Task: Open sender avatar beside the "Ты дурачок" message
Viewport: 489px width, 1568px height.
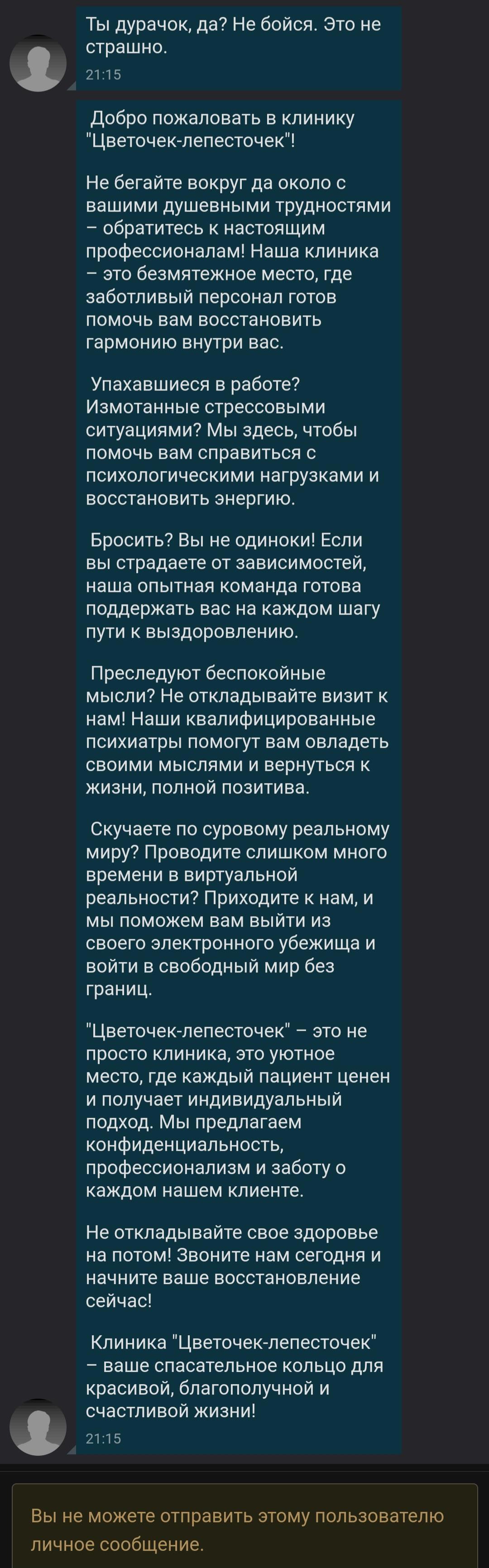Action: (38, 63)
